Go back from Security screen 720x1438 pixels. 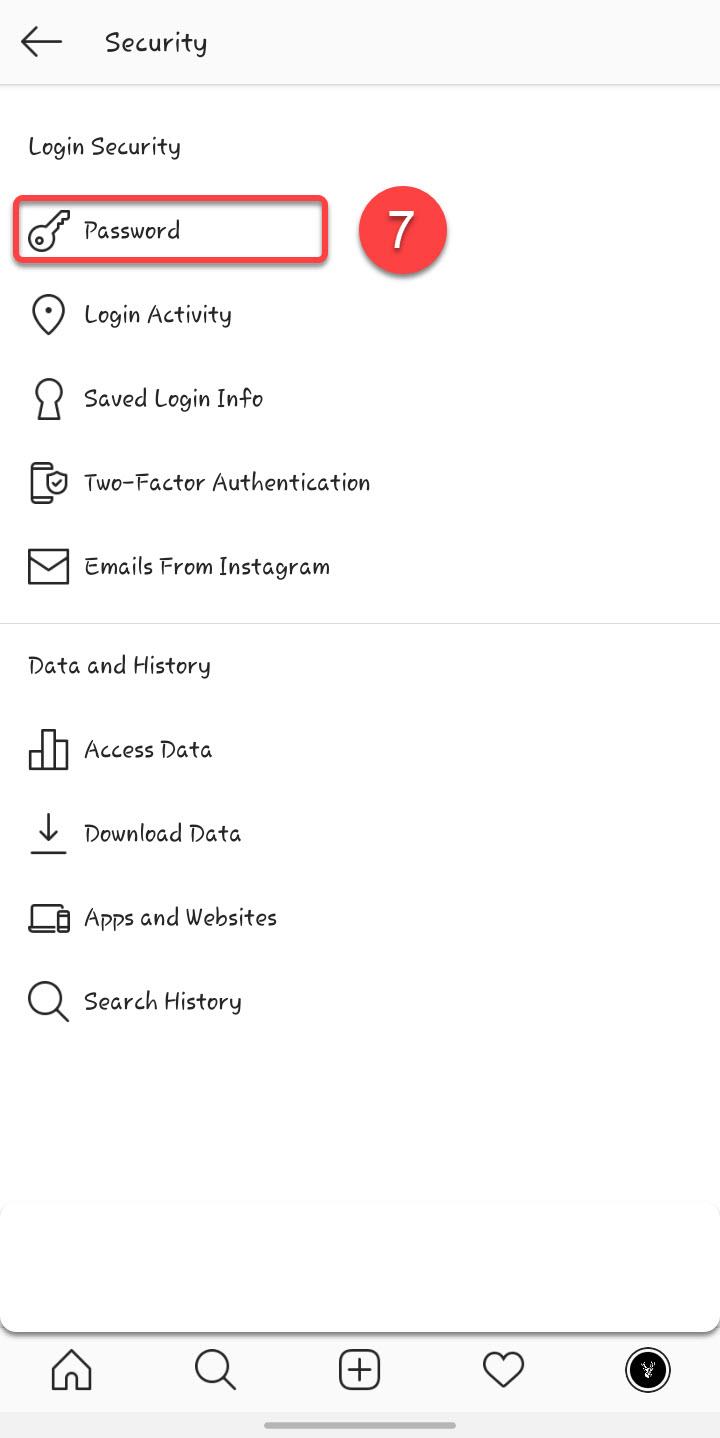41,42
